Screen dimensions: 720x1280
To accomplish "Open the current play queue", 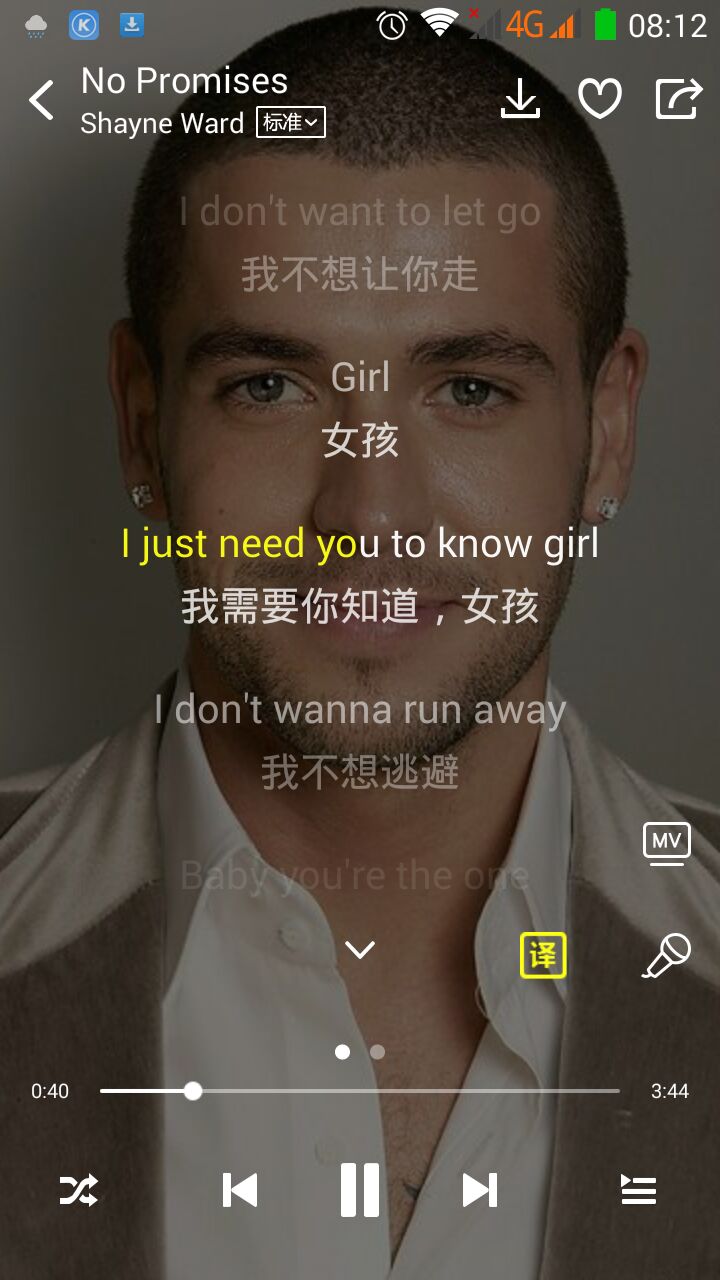I will pos(638,1190).
